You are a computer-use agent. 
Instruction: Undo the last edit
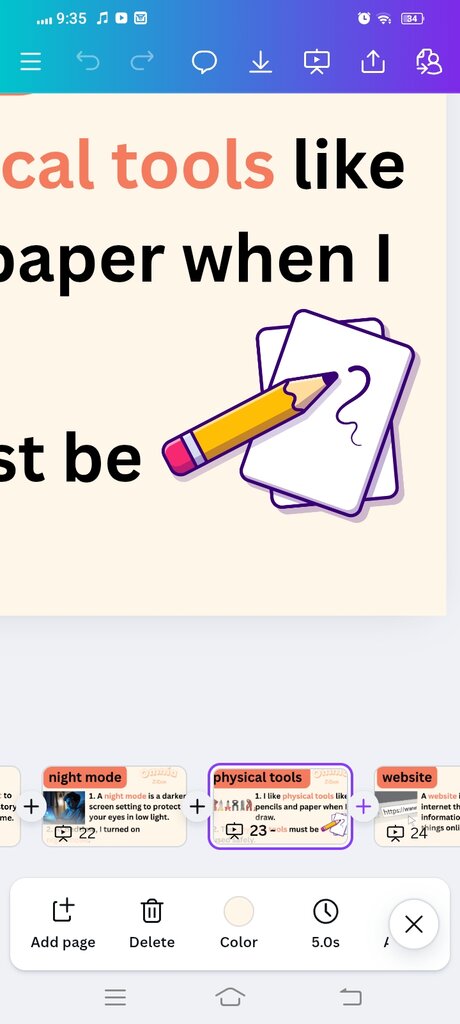point(87,61)
